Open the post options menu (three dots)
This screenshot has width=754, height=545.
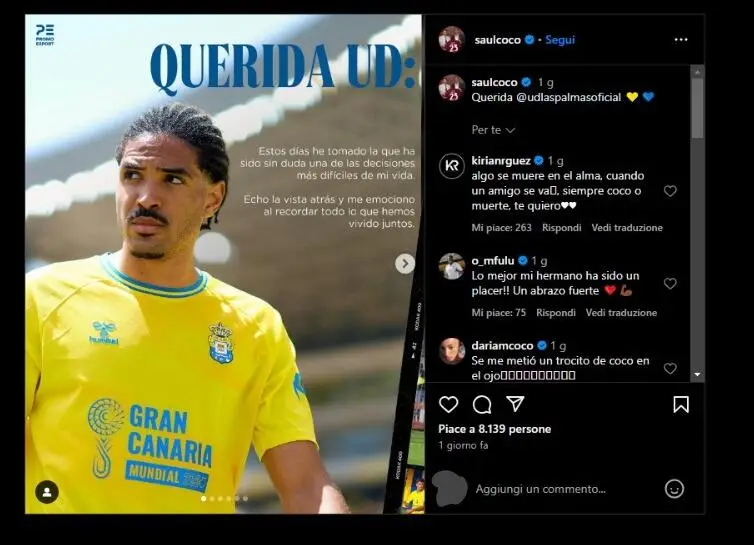[681, 40]
